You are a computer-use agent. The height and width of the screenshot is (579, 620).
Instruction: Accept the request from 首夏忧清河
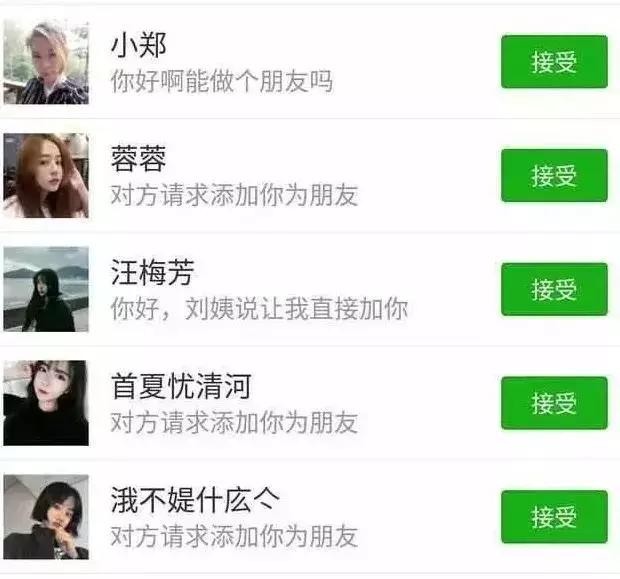tap(554, 403)
